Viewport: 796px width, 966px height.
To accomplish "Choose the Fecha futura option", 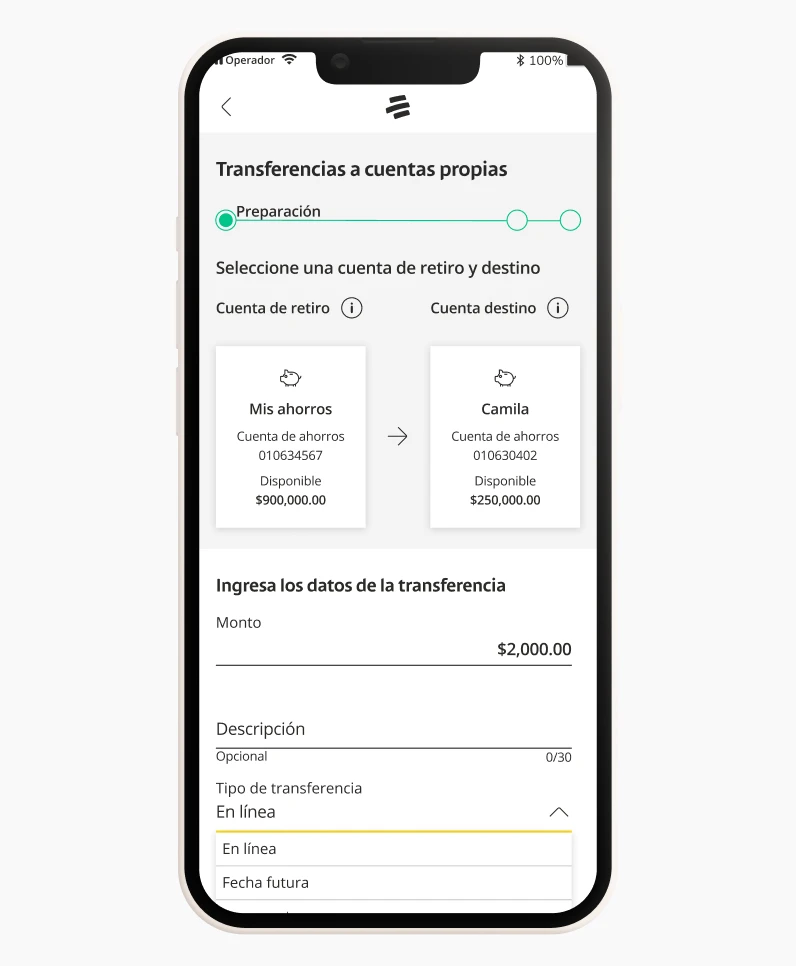I will (x=394, y=883).
